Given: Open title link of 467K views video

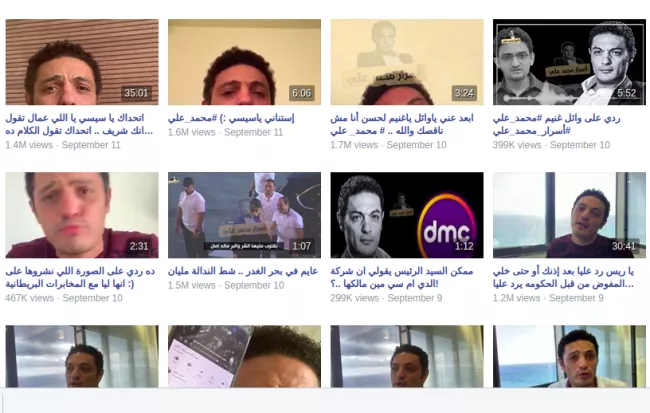Looking at the screenshot, I should pyautogui.click(x=80, y=277).
